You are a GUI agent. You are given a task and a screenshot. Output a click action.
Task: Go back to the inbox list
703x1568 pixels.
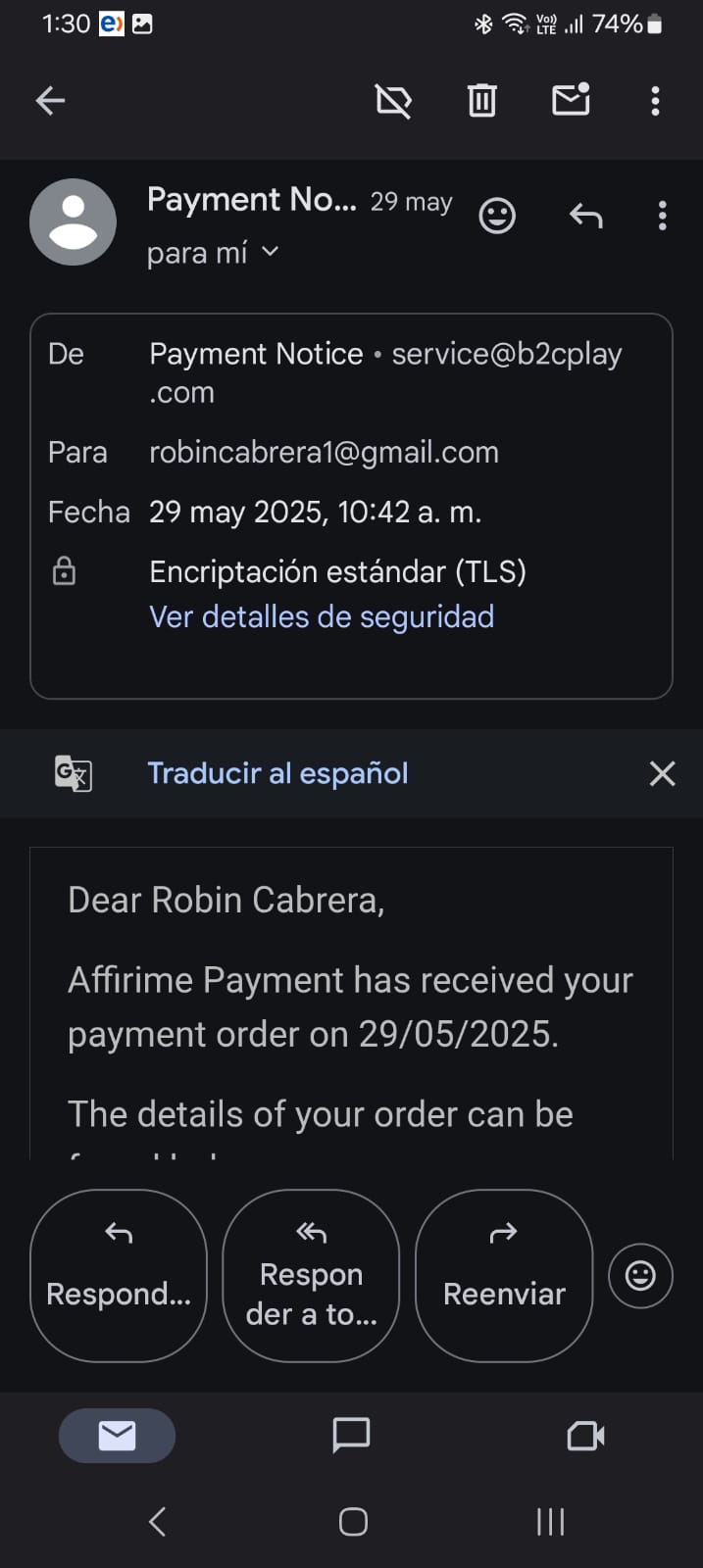coord(50,100)
